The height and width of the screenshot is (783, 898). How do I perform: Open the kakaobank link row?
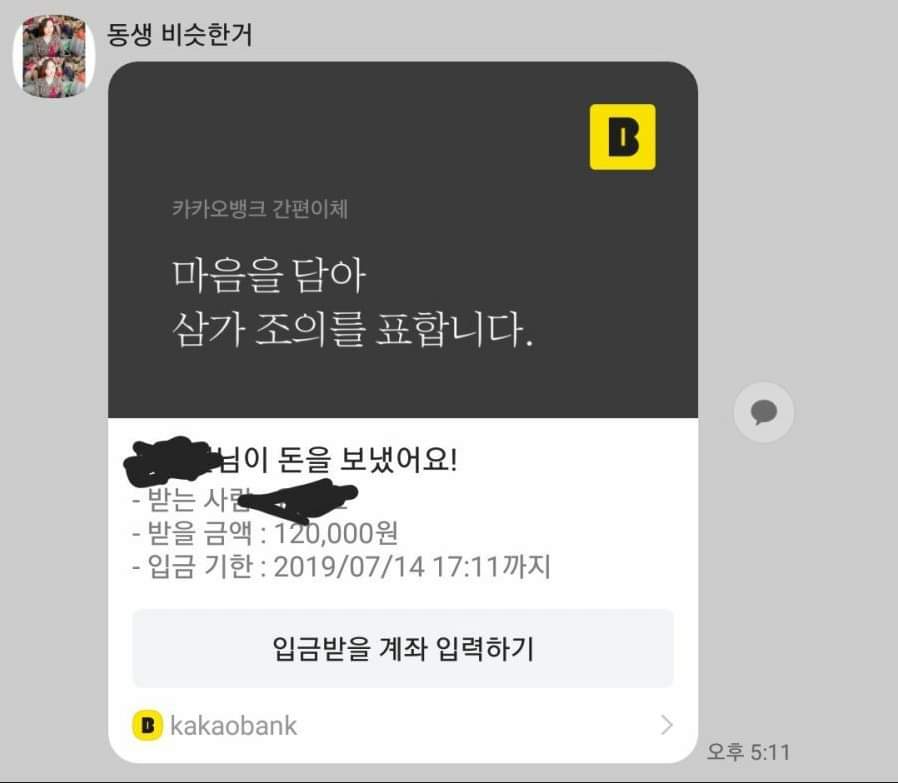pyautogui.click(x=402, y=725)
